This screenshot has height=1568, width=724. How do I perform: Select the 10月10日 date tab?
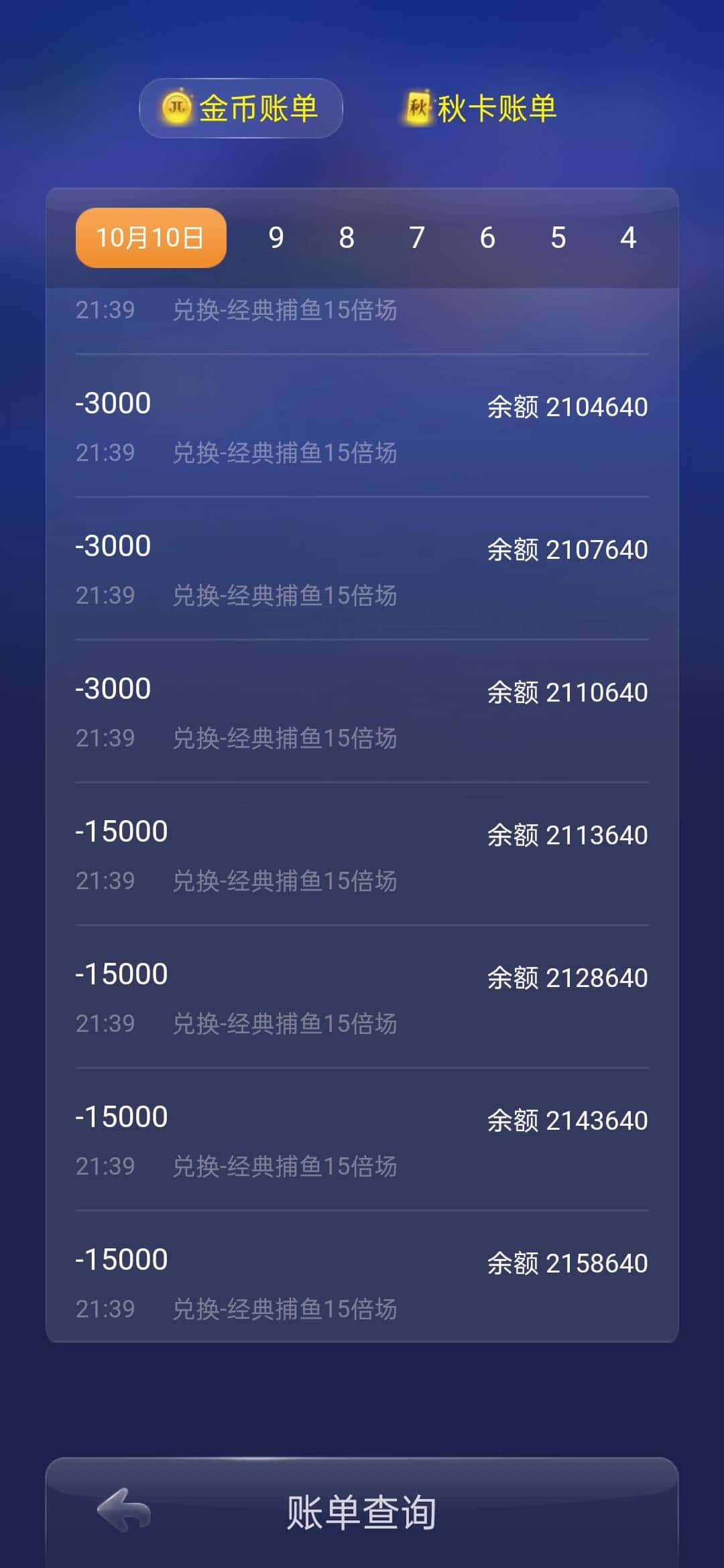click(x=149, y=237)
